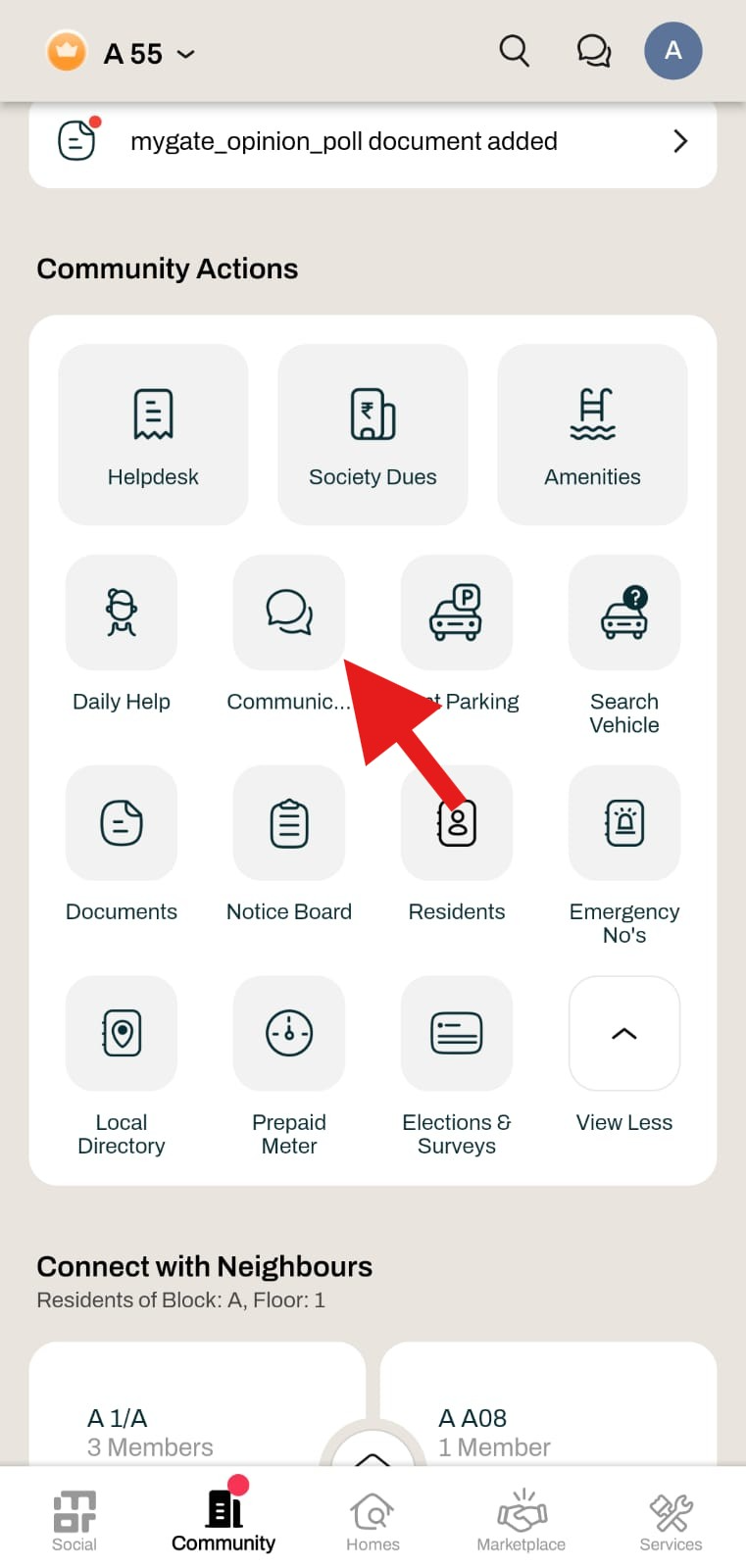The image size is (746, 1568).
Task: Open mygate_opinion_poll document notification
Action: (x=373, y=142)
